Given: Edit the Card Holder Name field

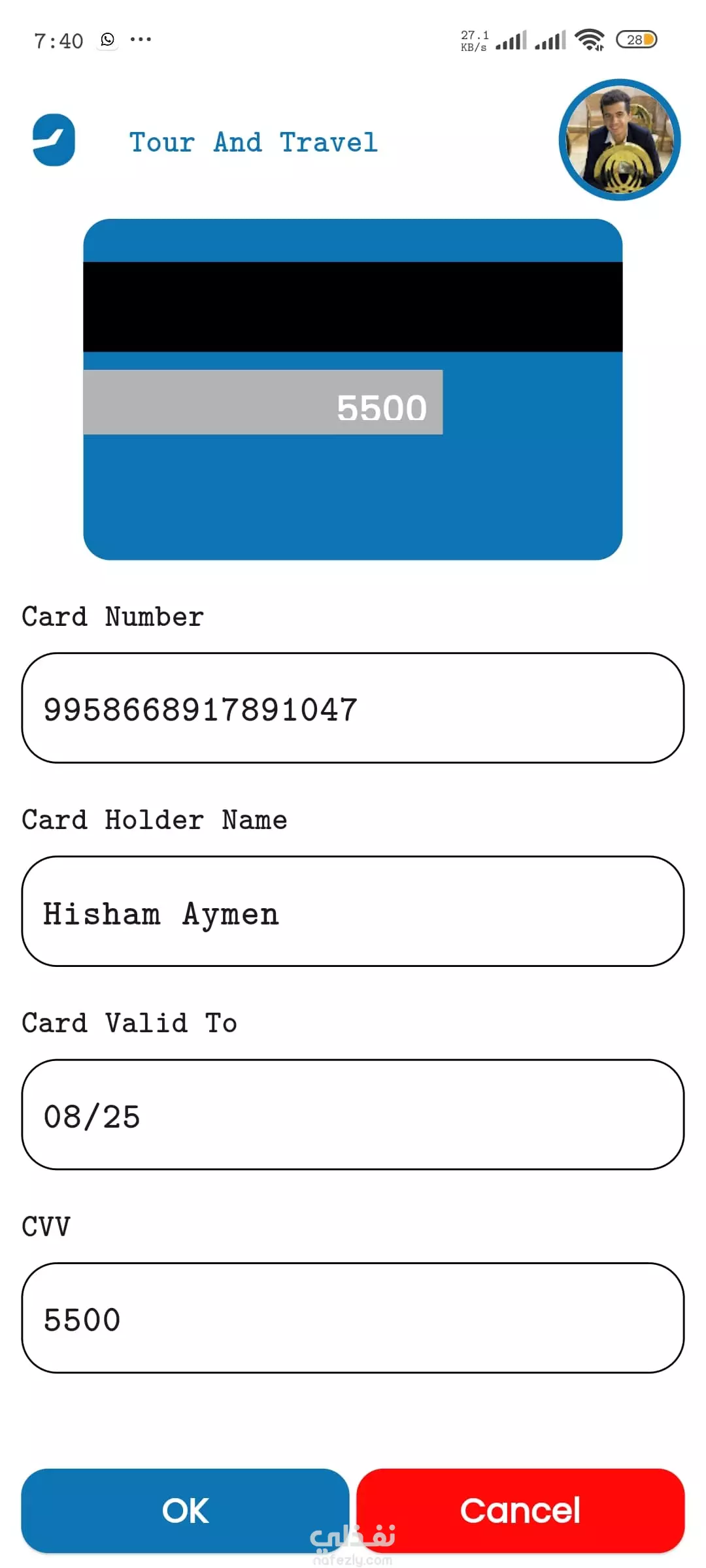Looking at the screenshot, I should pyautogui.click(x=353, y=911).
